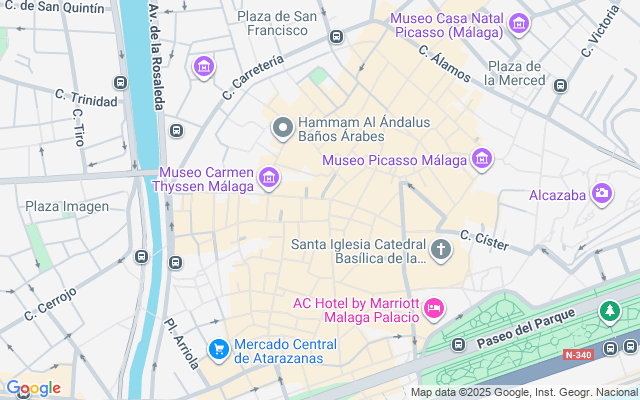640x400 pixels.
Task: Select the Museo Casa Natal Picasso marker
Action: tap(518, 22)
